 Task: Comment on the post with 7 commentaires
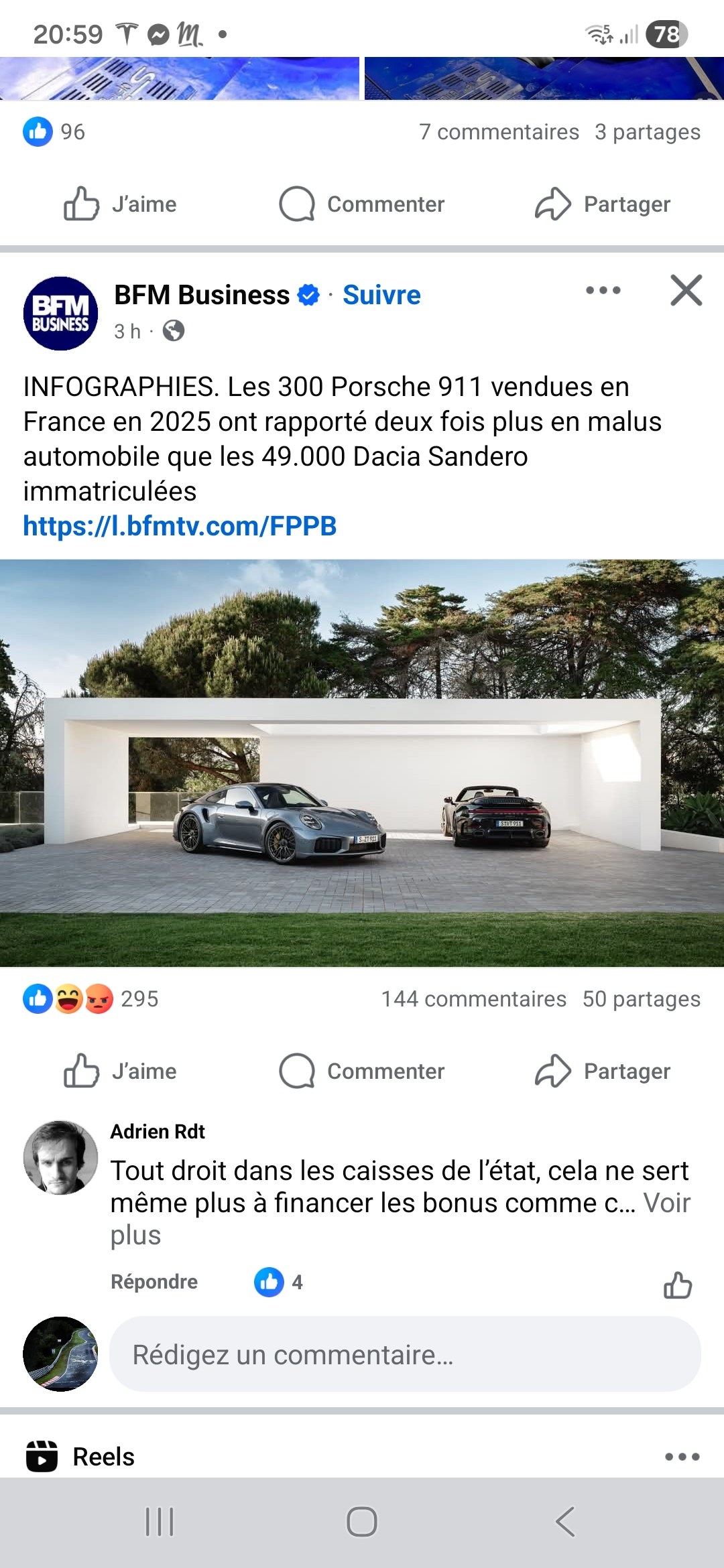(x=362, y=204)
